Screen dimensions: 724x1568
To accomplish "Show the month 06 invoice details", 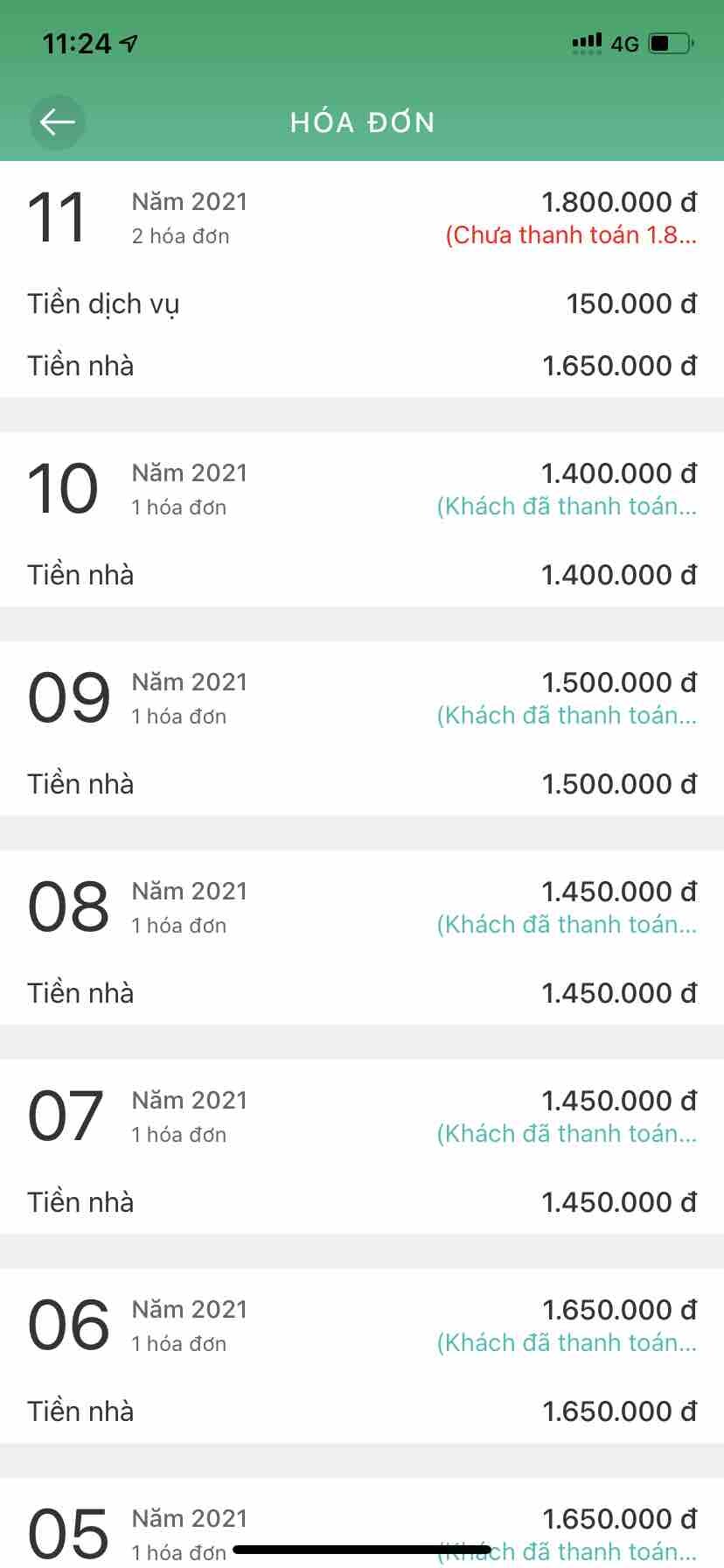I will (x=362, y=1357).
